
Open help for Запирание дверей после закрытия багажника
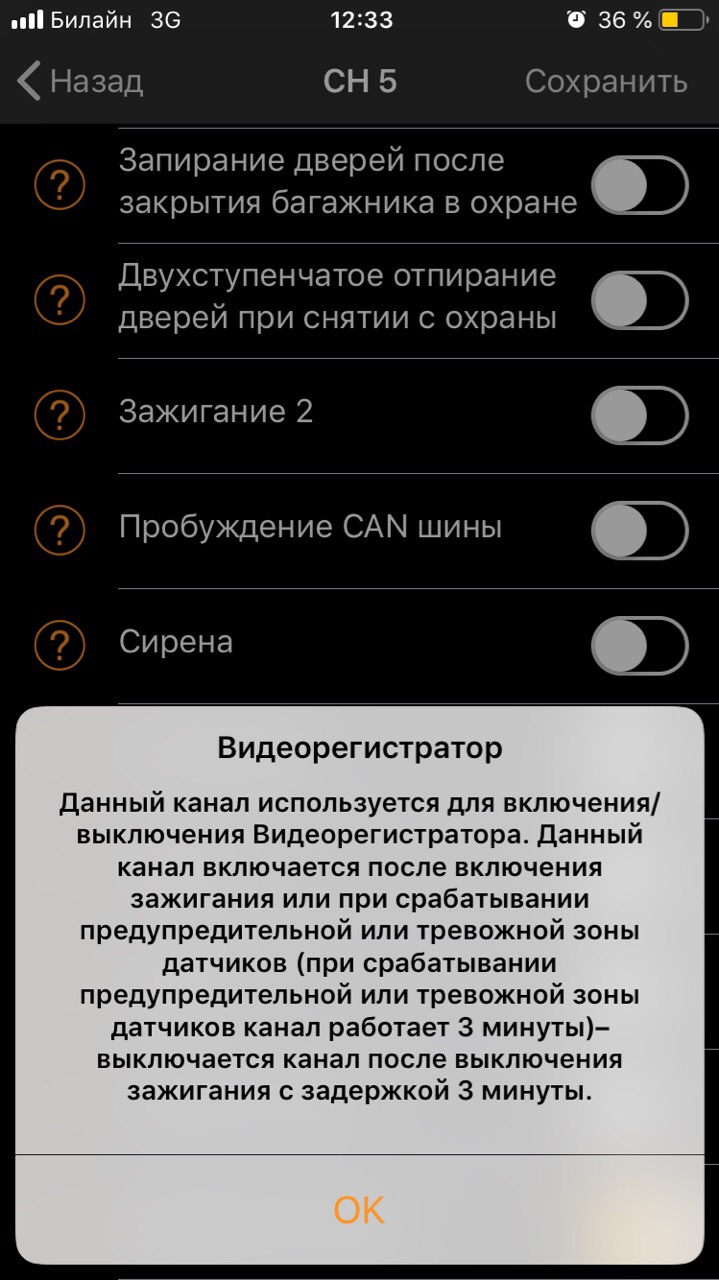pos(60,184)
